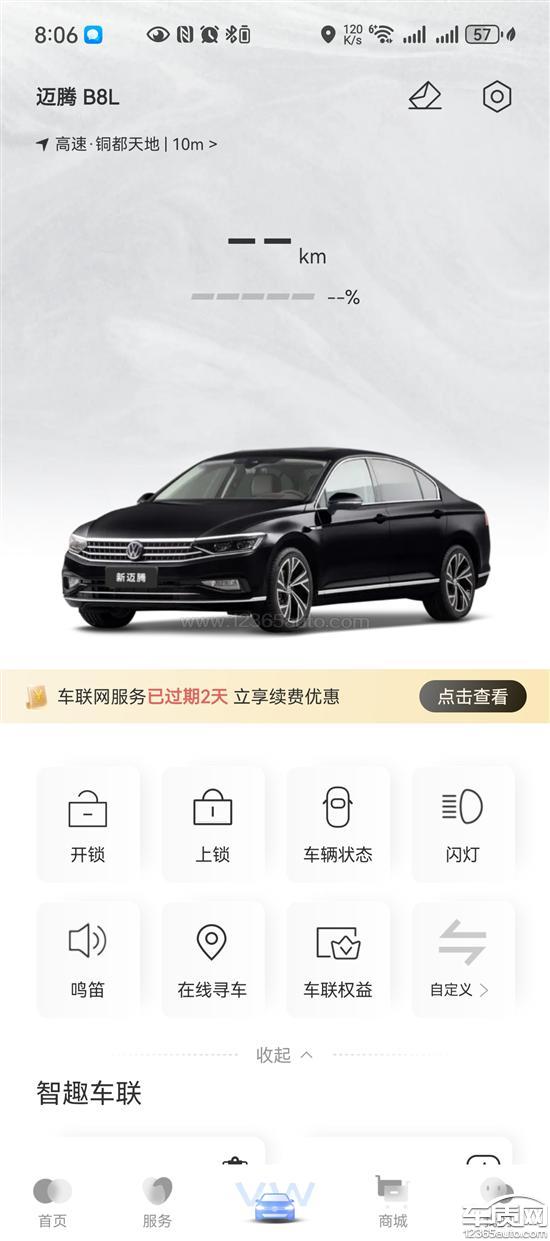The image size is (550, 1241).
Task: Open 在线寻车 to find the car
Action: (x=213, y=960)
